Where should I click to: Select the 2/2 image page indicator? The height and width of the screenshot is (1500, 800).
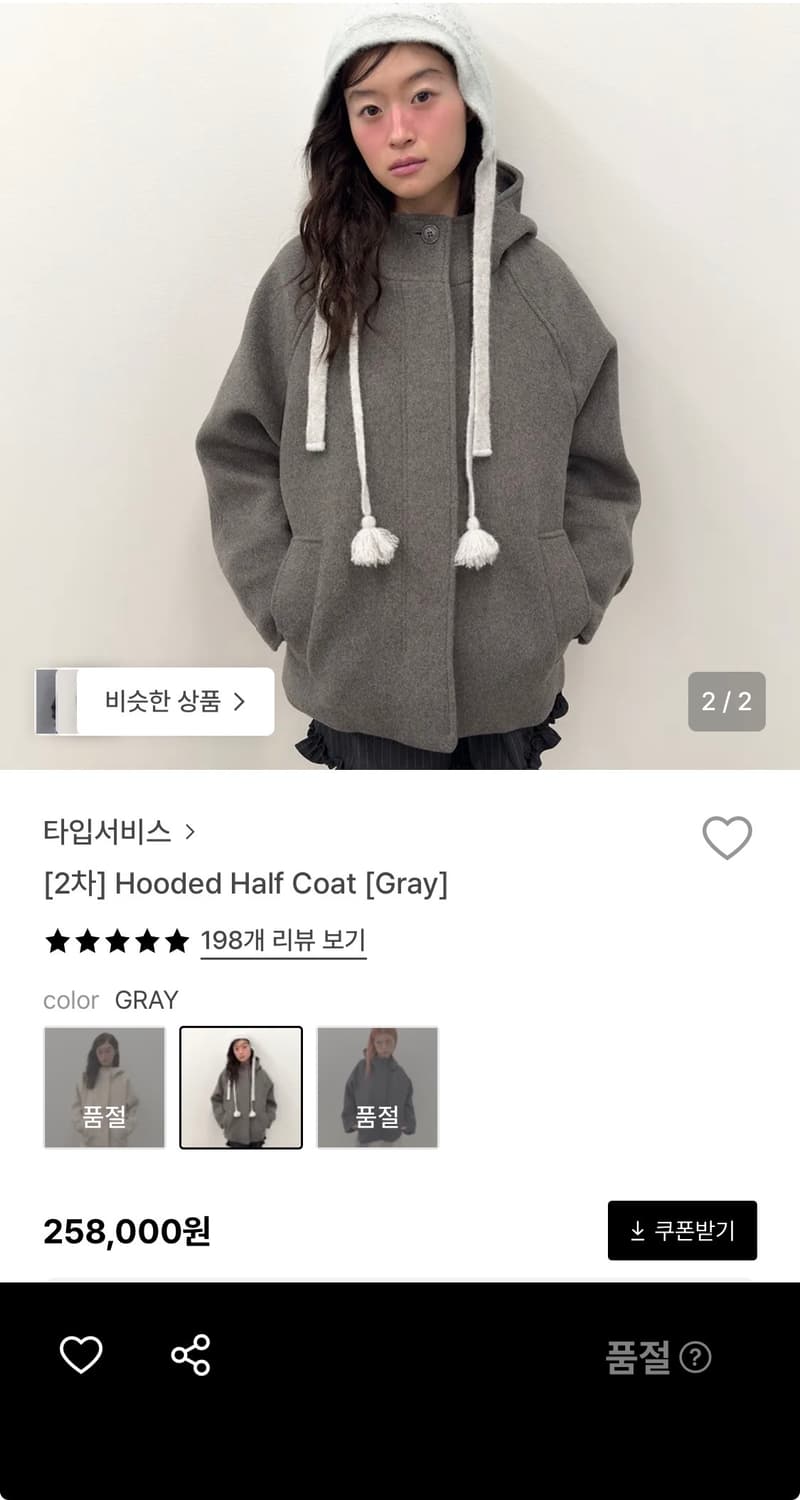click(x=727, y=703)
